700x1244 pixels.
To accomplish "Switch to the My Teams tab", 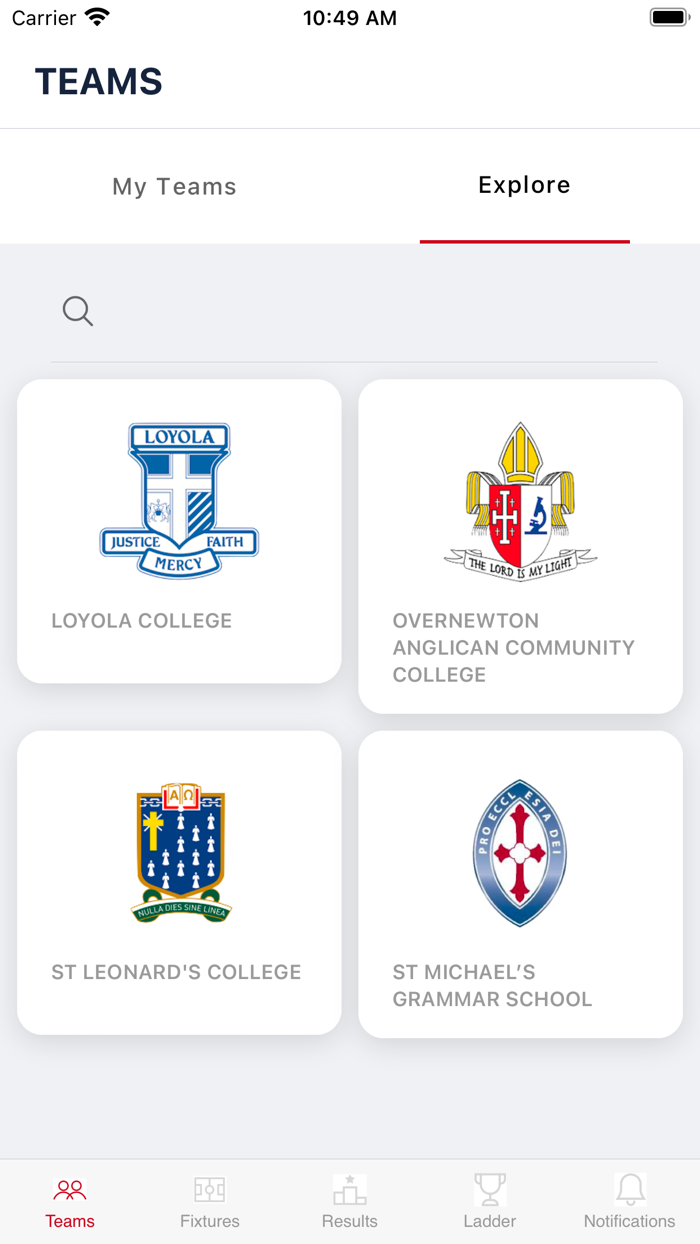I will tap(174, 186).
